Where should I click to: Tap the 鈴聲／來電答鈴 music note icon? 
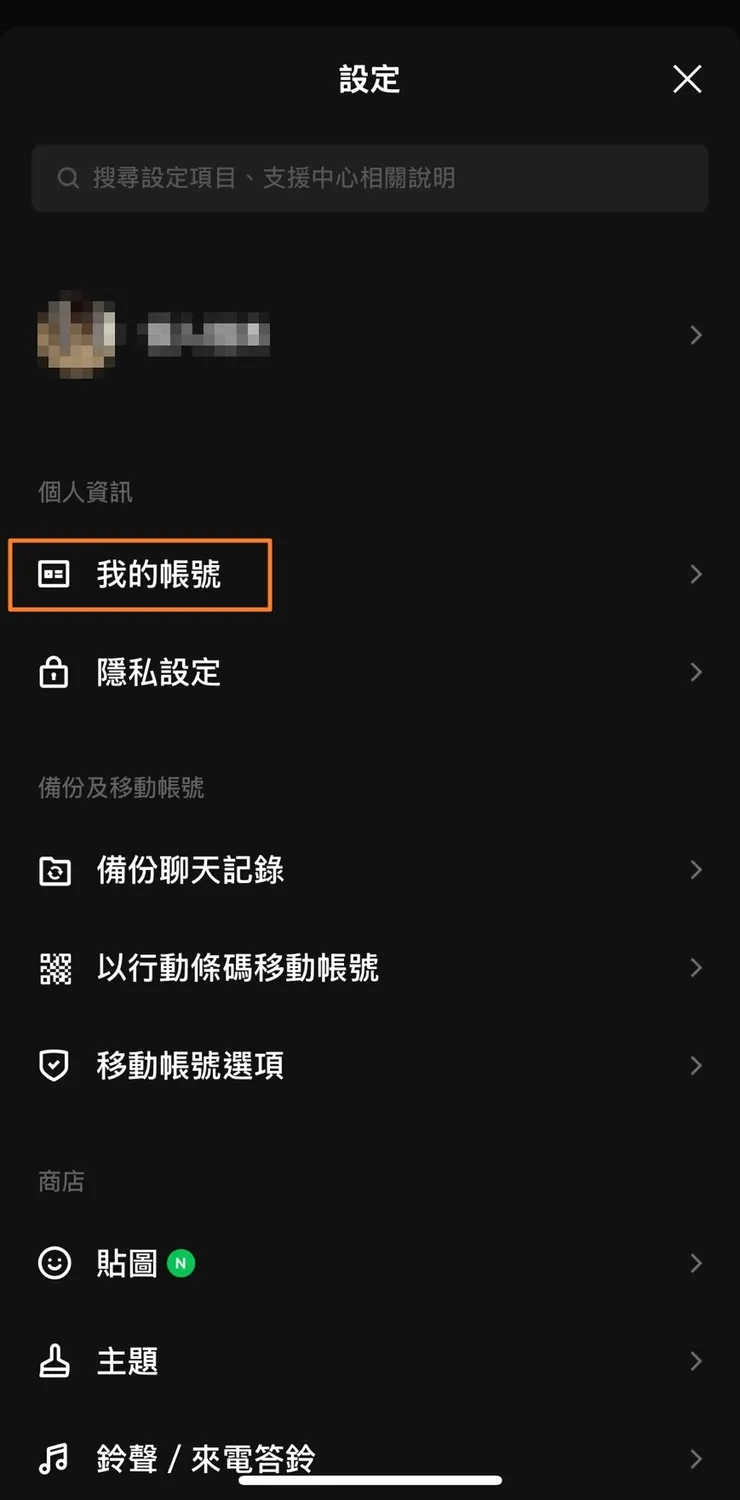pos(54,1459)
